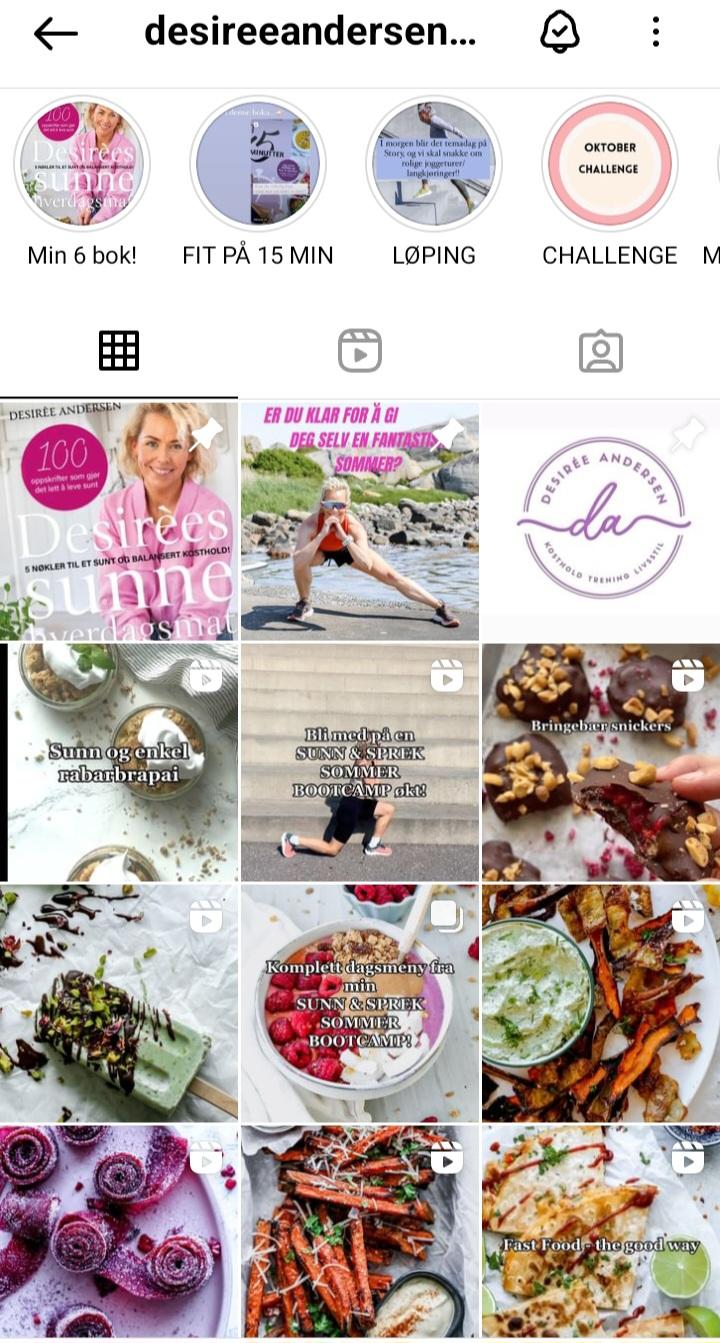
Task: Switch to the Reels tab
Action: coord(360,351)
